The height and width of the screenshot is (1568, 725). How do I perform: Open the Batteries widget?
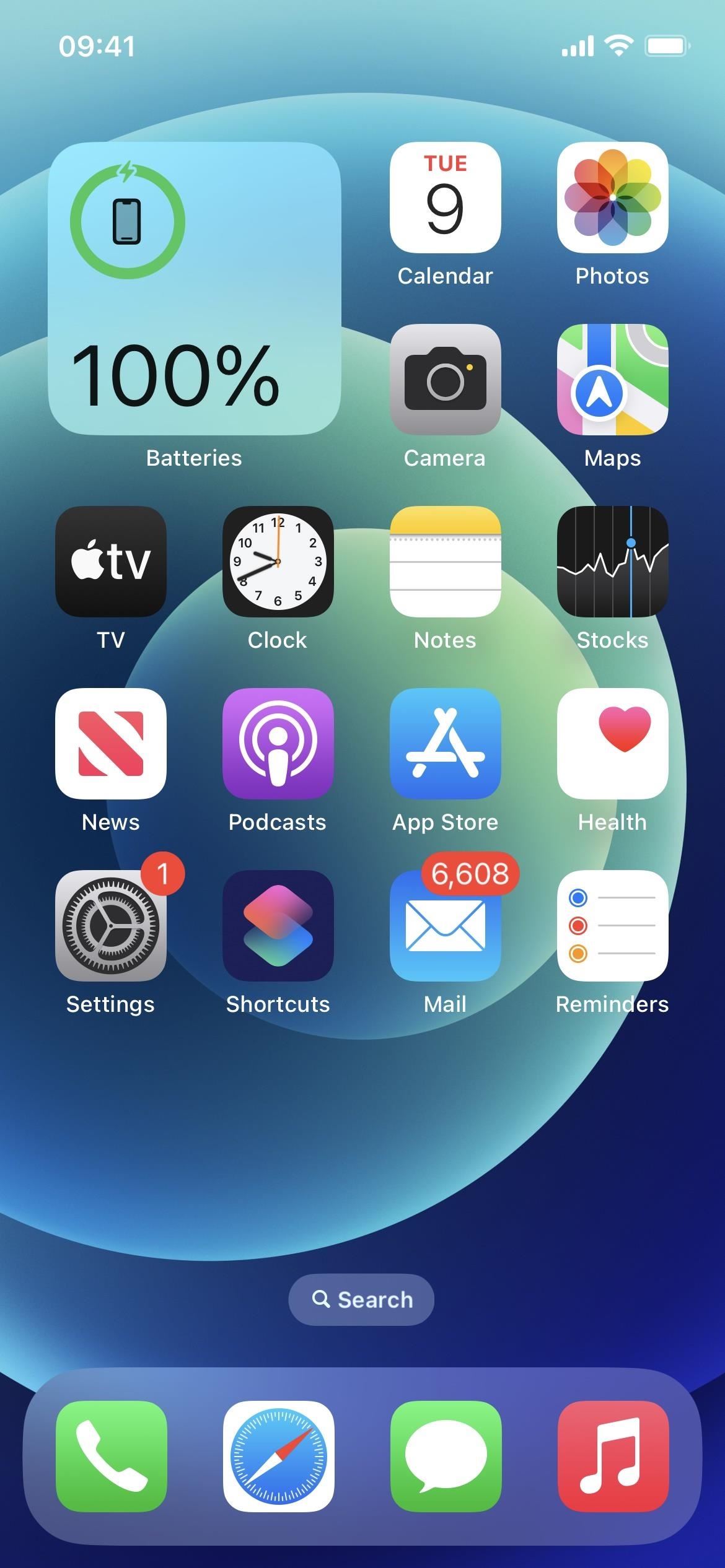click(x=194, y=289)
